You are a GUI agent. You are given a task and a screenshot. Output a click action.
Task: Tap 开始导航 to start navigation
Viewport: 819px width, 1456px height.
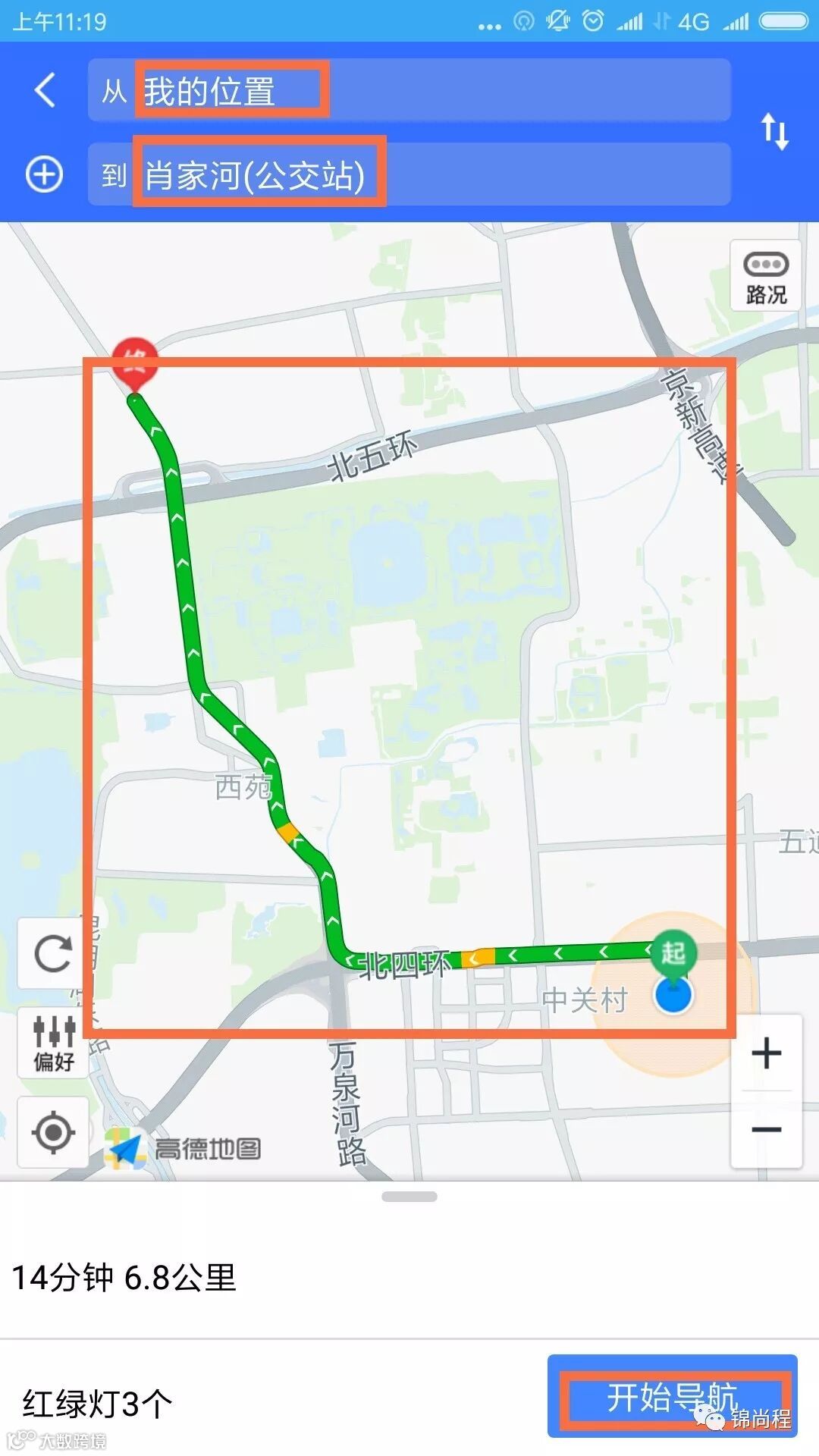[672, 1396]
